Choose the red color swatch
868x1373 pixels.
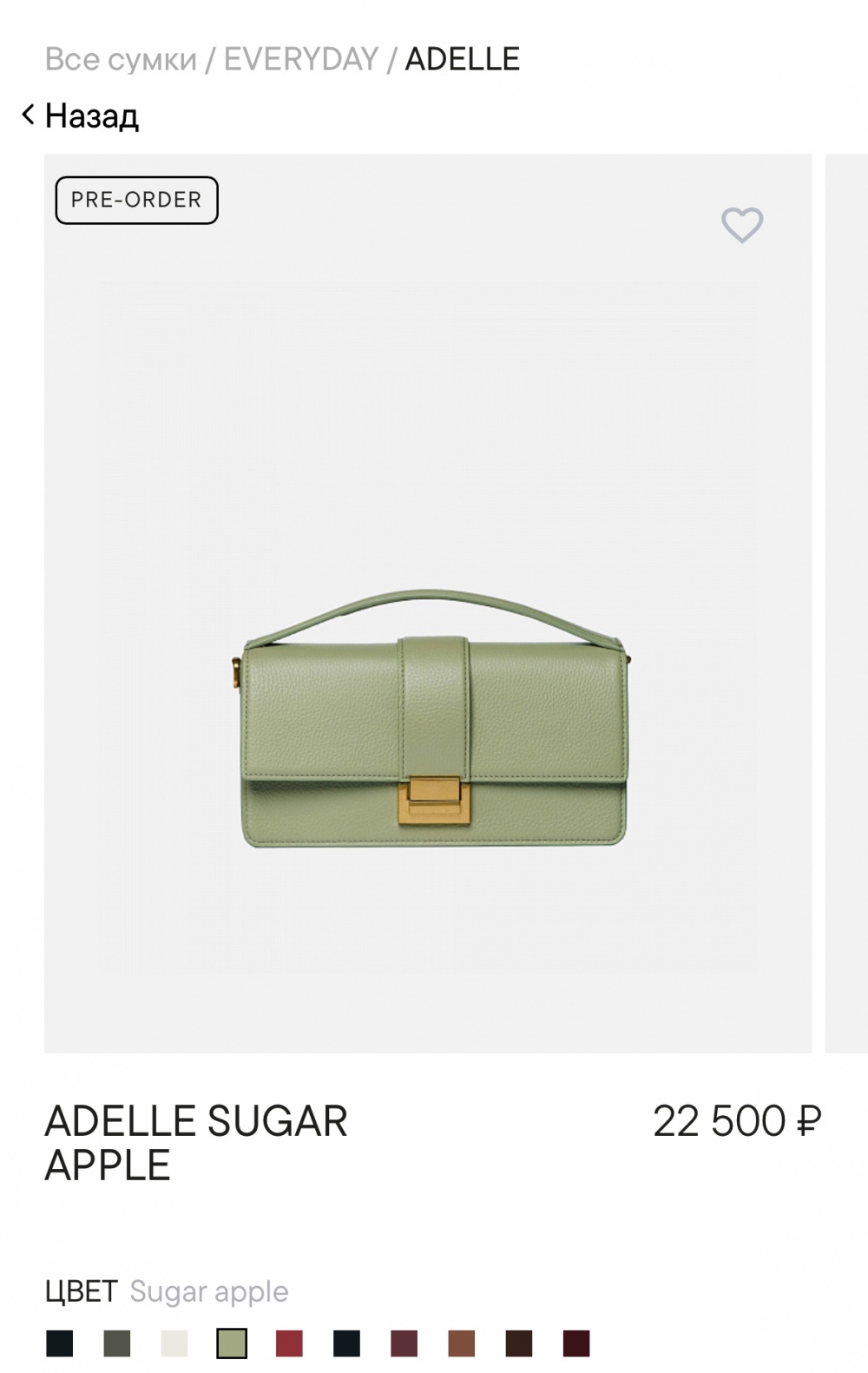[289, 1343]
